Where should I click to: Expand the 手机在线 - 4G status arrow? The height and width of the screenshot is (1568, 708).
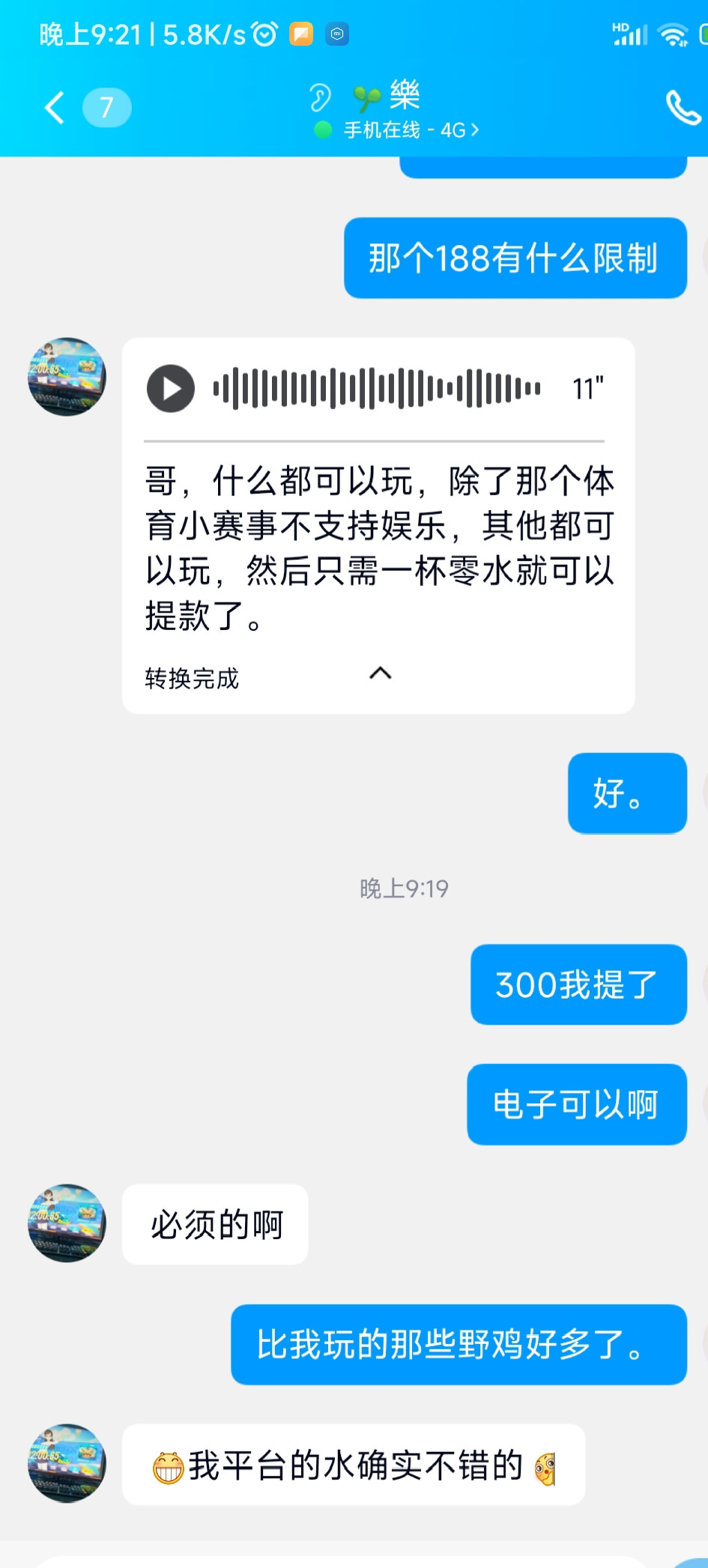[x=475, y=130]
